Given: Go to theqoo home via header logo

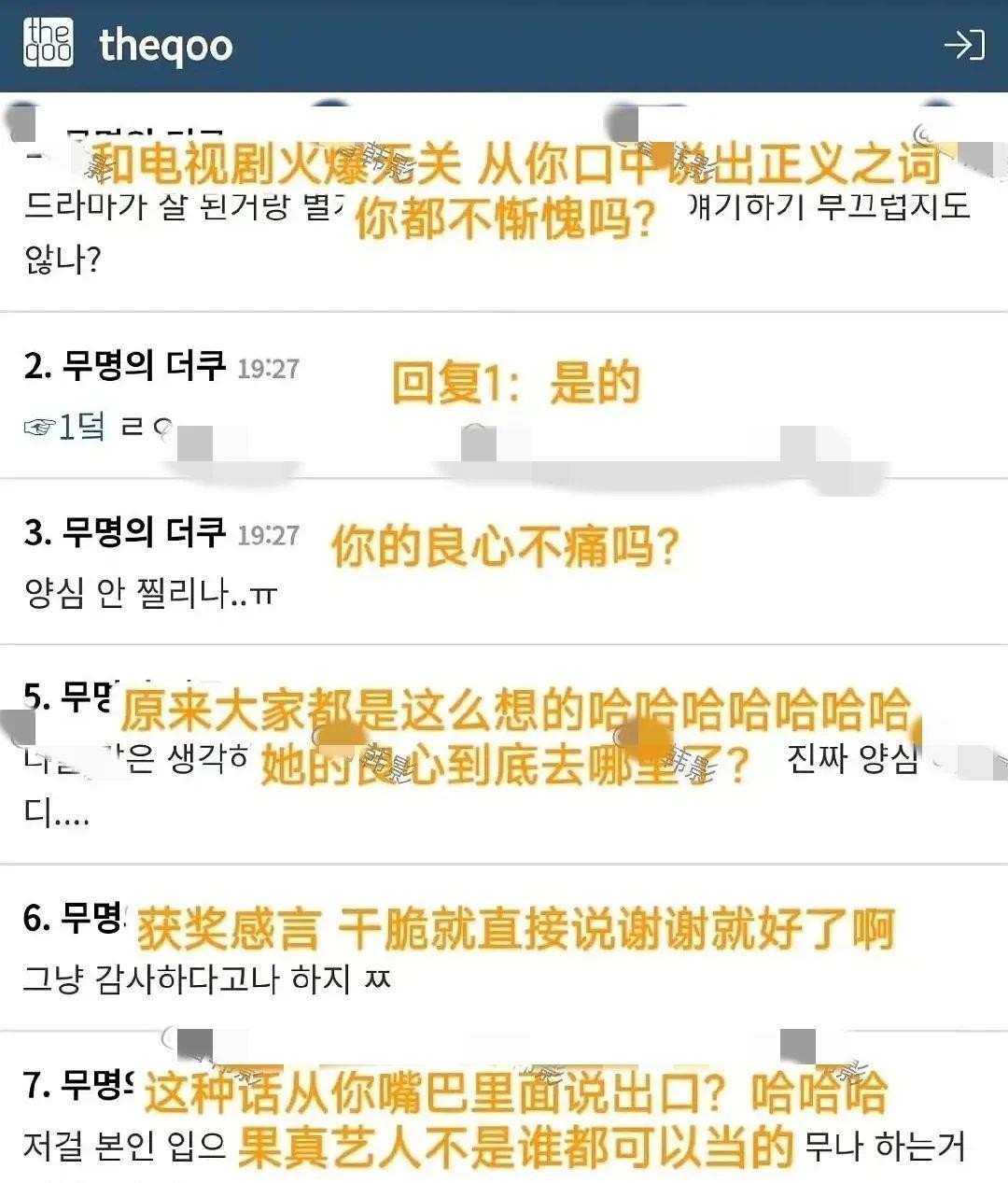Looking at the screenshot, I should 129,45.
